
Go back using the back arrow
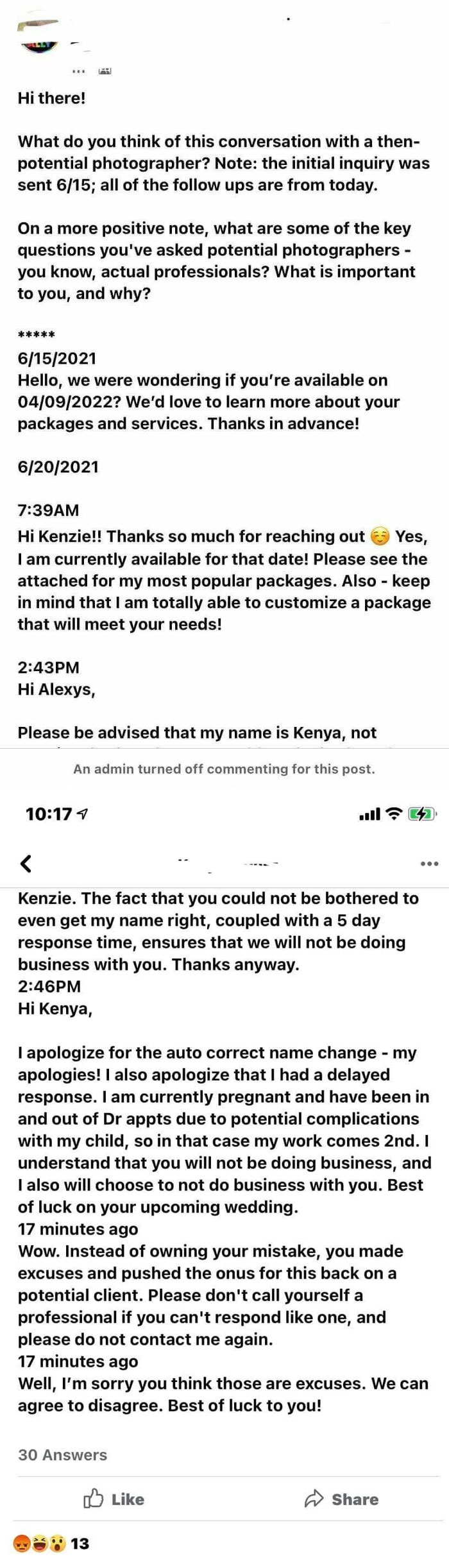coord(26,864)
